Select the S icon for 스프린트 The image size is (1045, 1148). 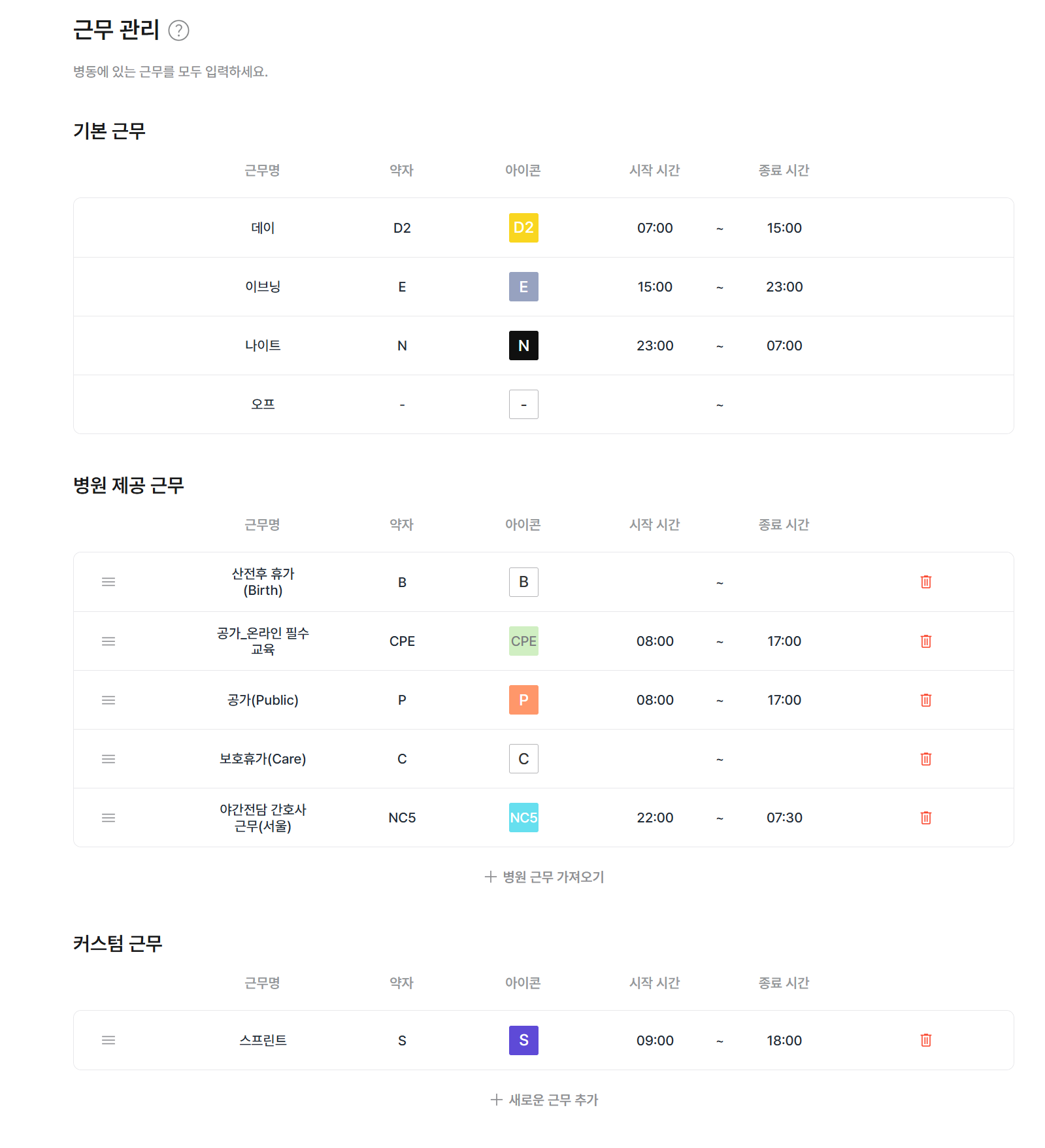523,1040
